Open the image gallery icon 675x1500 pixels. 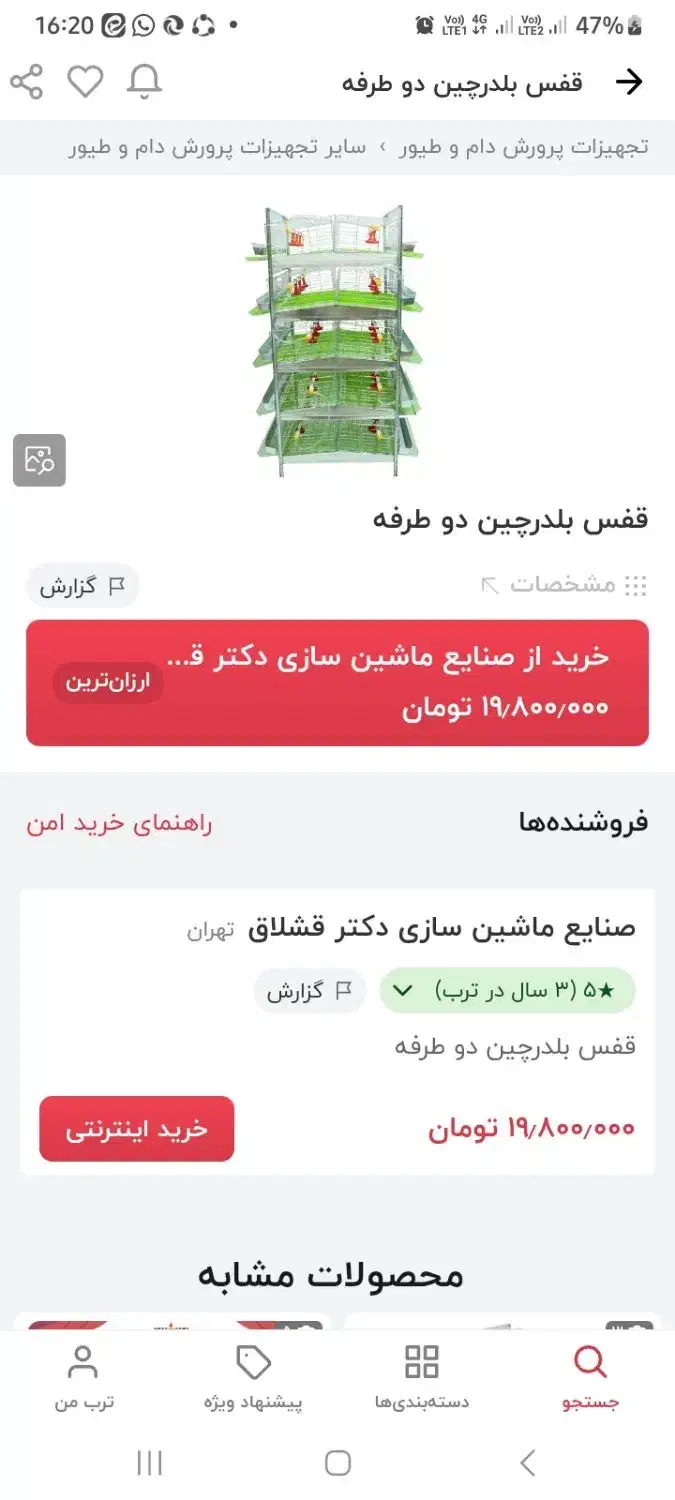tap(39, 460)
